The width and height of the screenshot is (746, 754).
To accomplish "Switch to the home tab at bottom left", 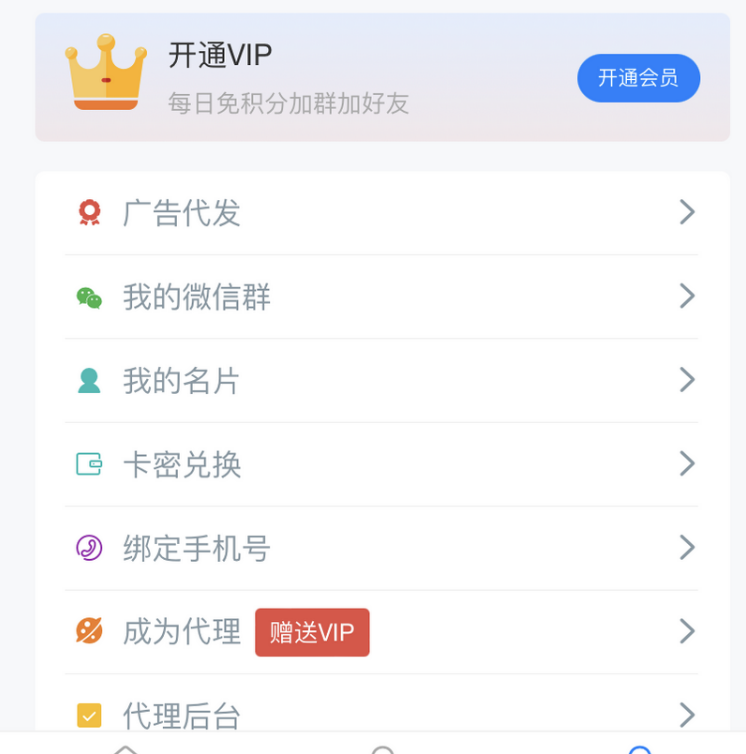I will pos(124,748).
